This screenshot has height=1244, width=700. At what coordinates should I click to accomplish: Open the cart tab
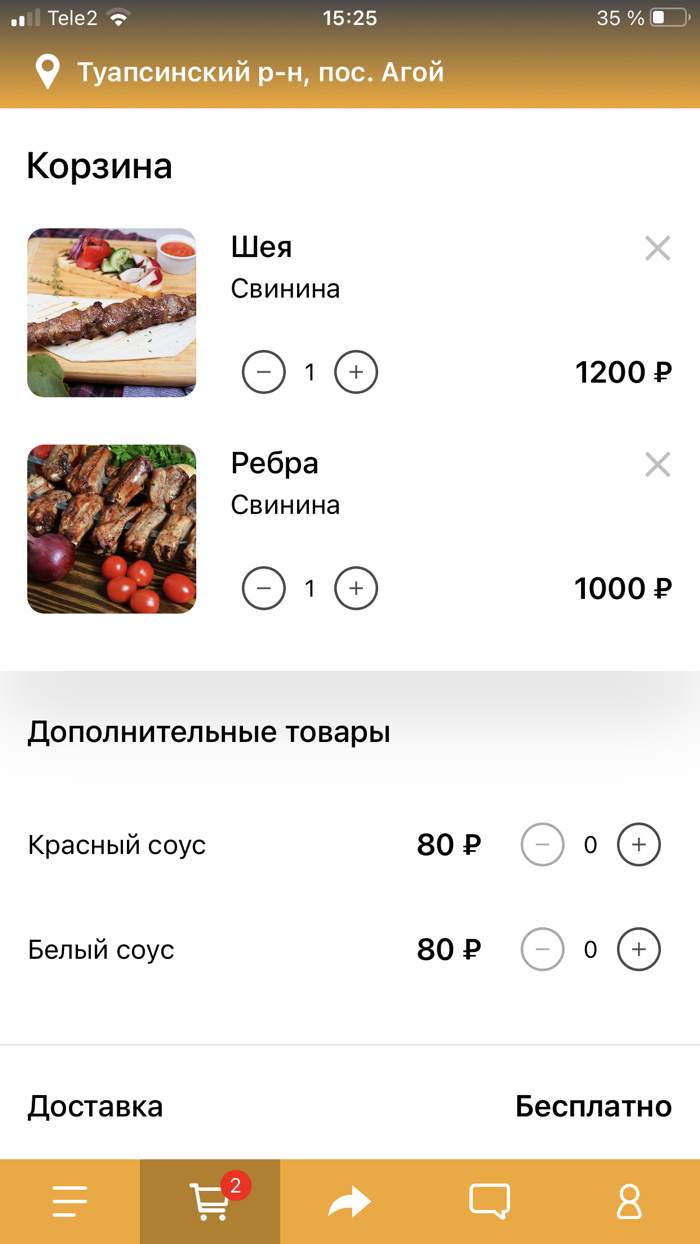click(210, 1201)
